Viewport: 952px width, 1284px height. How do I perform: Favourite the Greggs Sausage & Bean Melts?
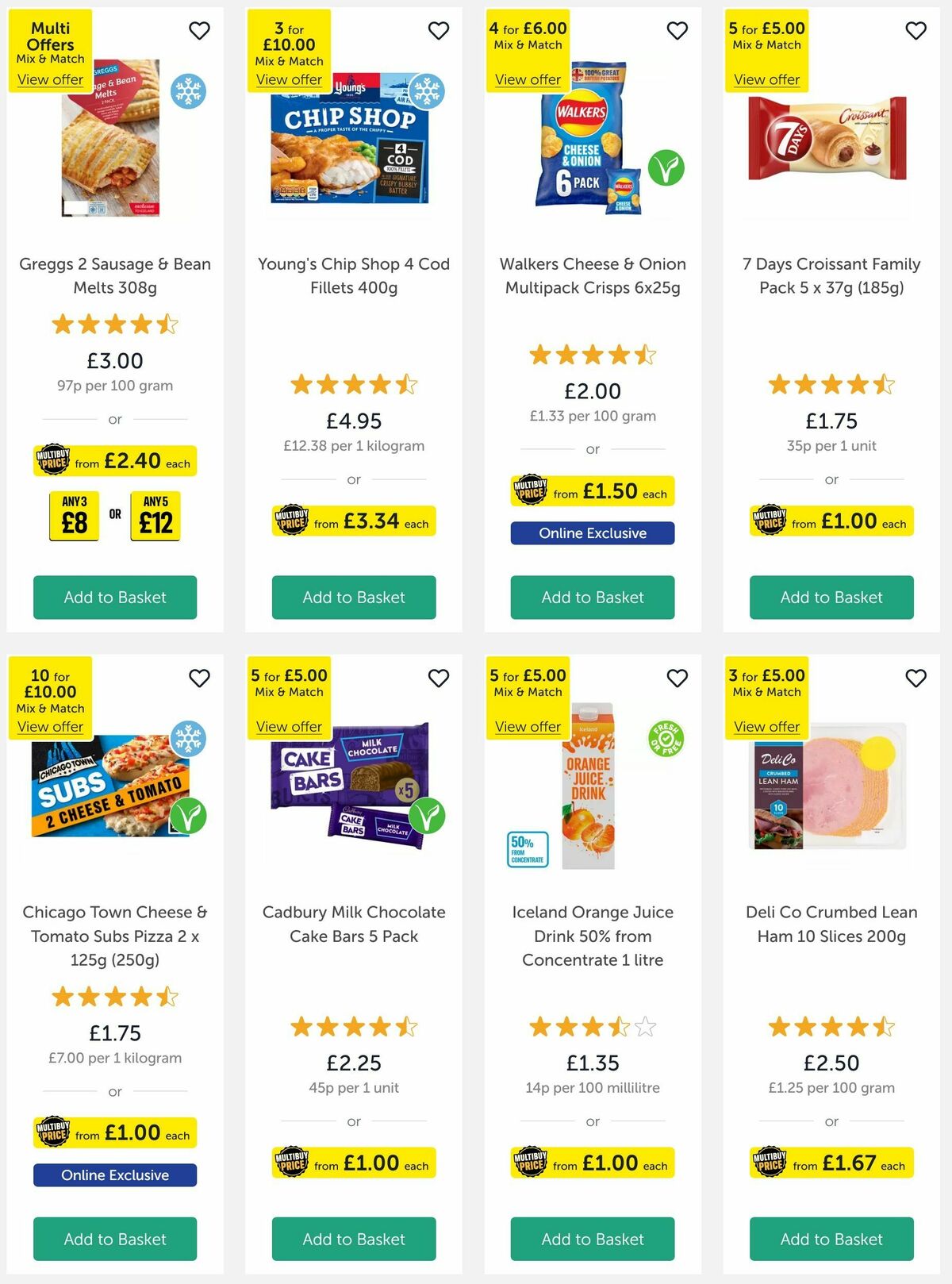[x=199, y=30]
